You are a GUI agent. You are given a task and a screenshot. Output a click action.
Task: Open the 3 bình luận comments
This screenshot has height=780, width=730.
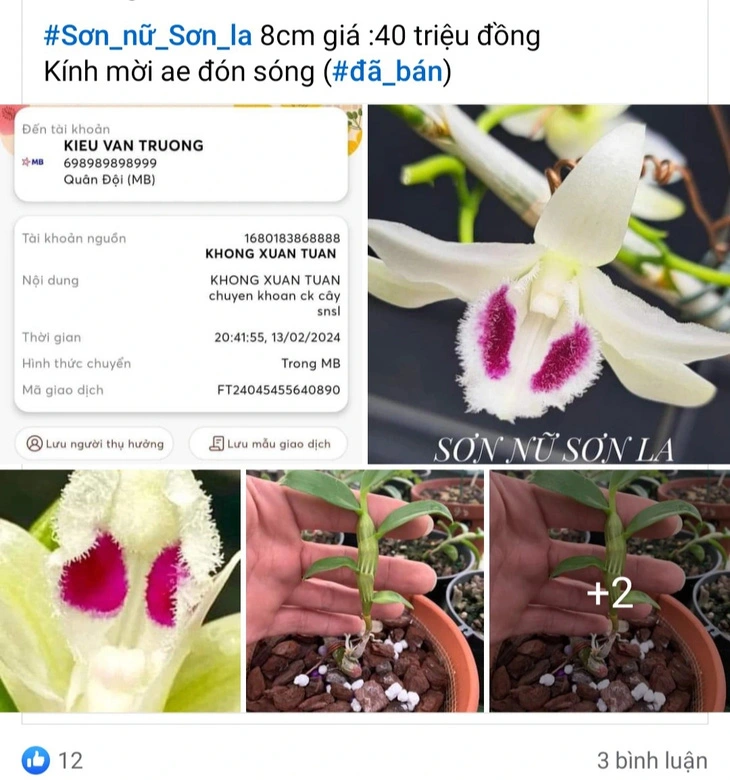pos(651,760)
